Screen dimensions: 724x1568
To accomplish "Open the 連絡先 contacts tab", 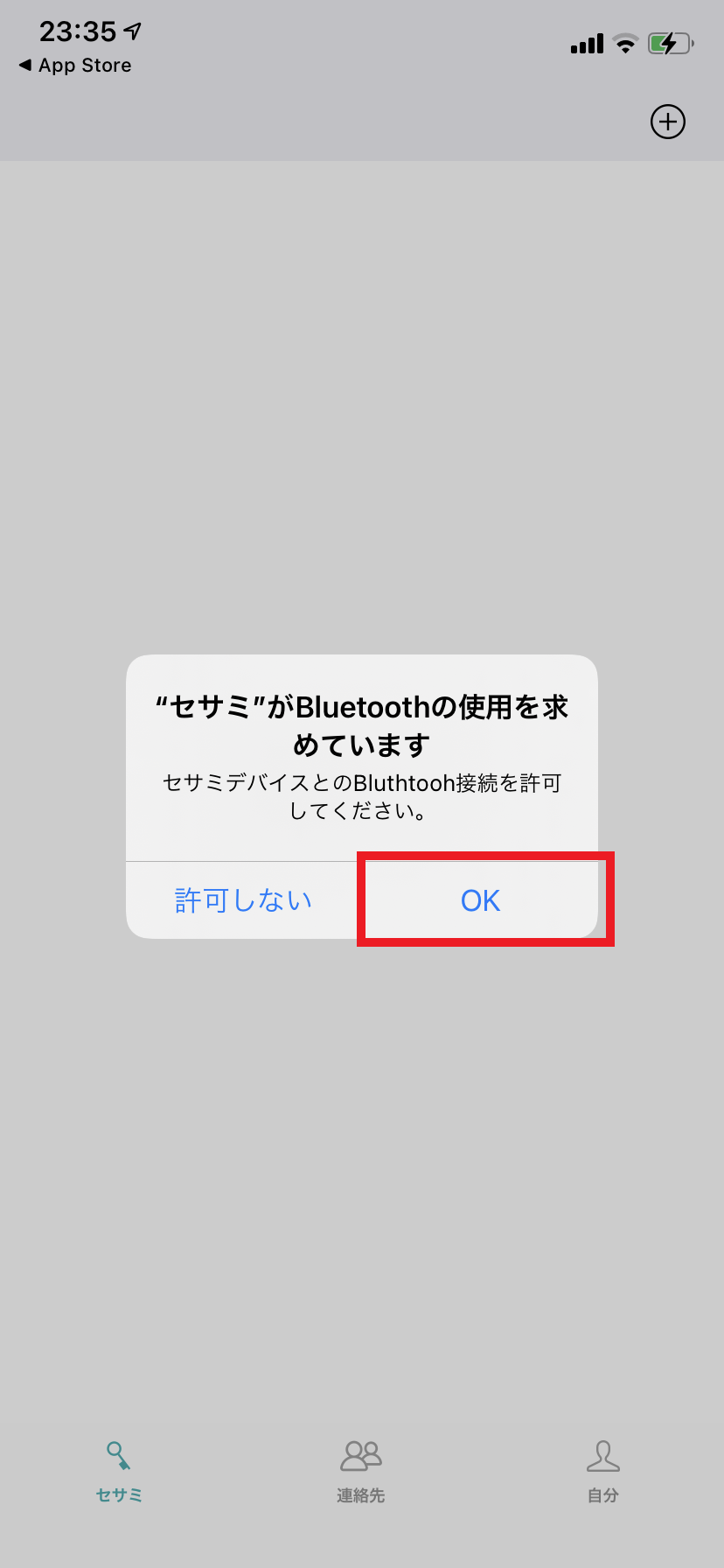I will tap(361, 1472).
